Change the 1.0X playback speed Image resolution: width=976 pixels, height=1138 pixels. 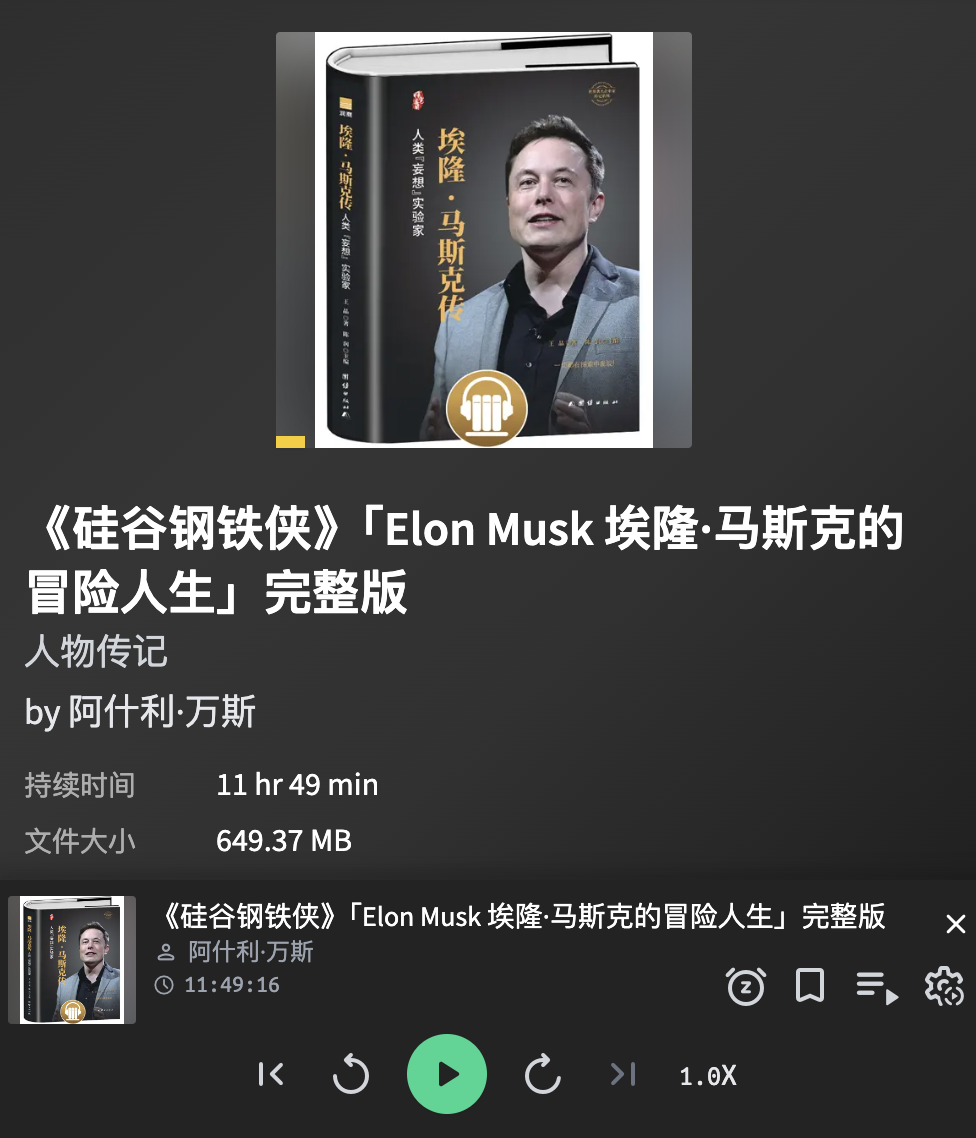point(708,1076)
